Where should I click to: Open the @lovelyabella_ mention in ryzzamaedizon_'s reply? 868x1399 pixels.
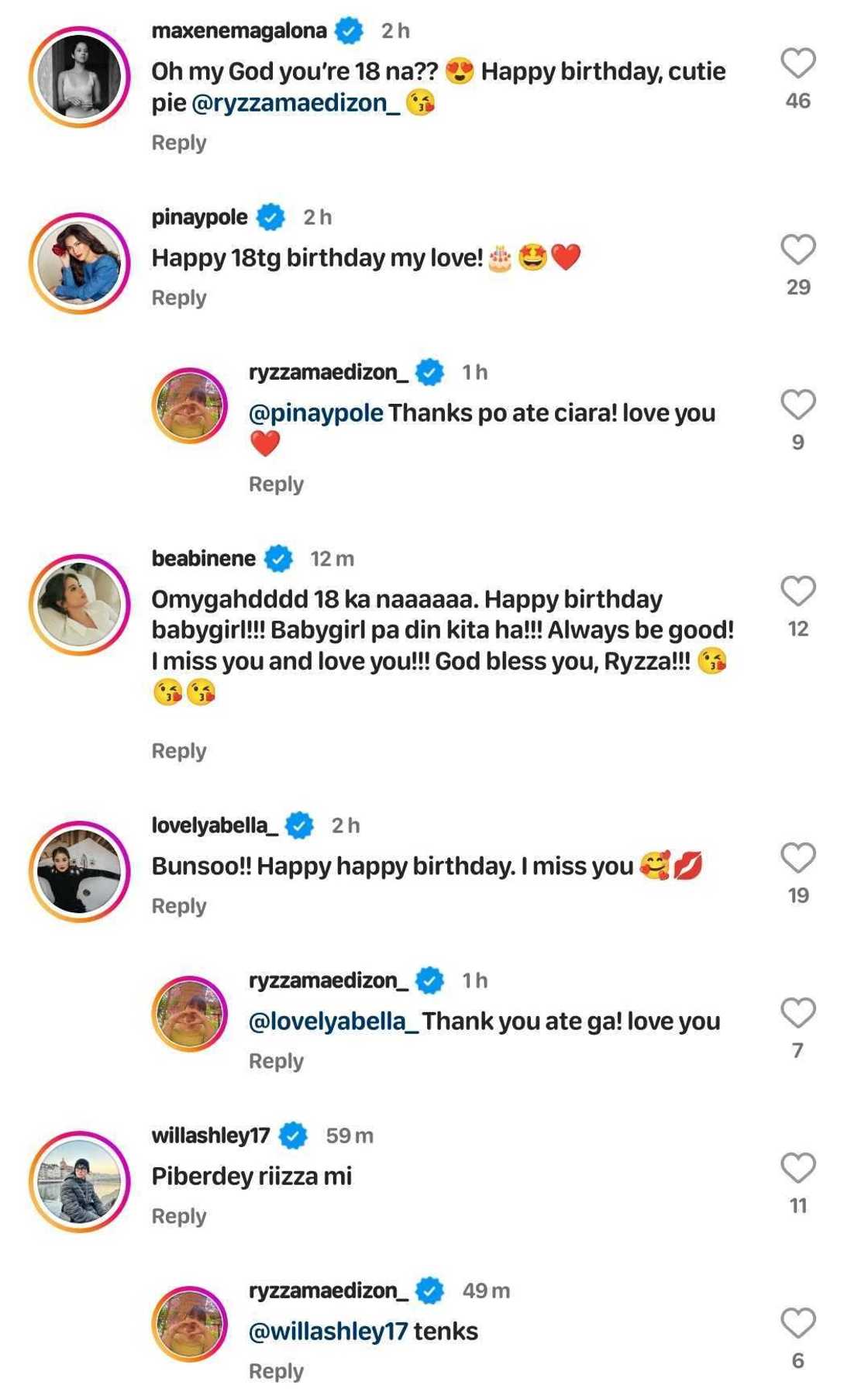[x=333, y=1022]
